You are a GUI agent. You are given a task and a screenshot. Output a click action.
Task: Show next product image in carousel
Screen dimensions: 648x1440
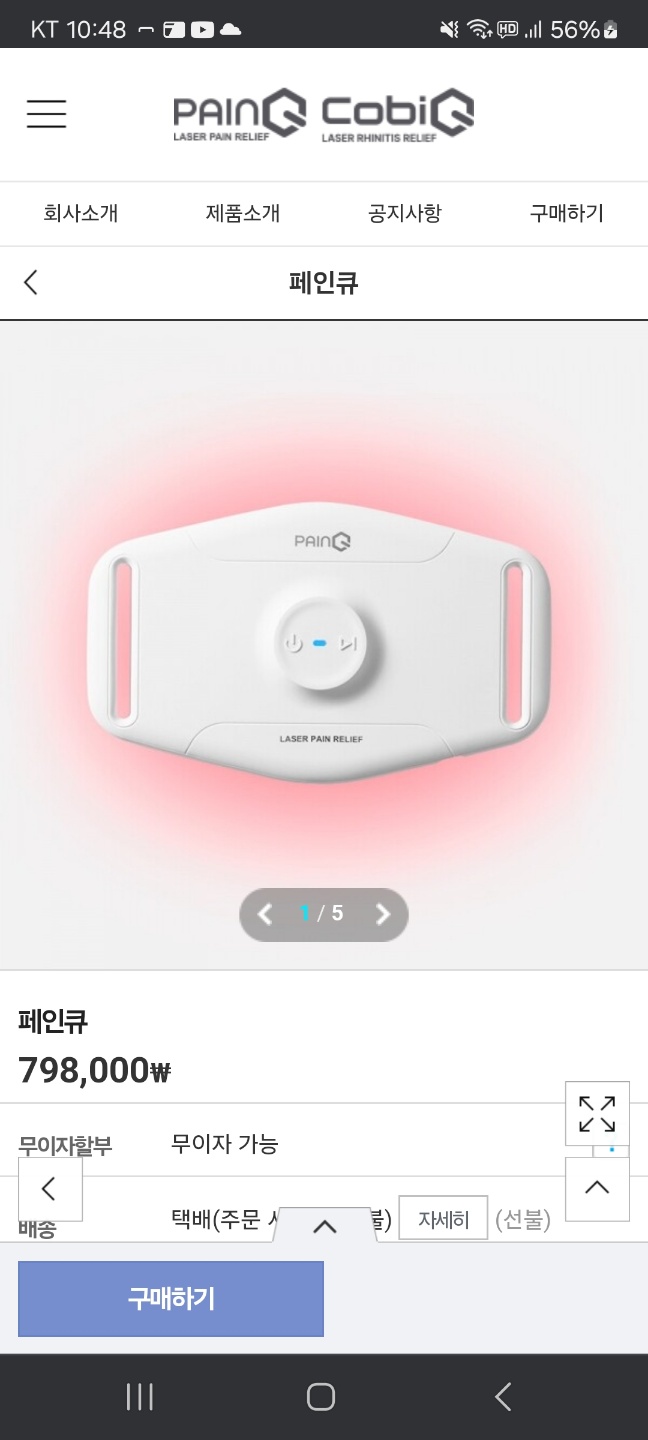coord(382,914)
